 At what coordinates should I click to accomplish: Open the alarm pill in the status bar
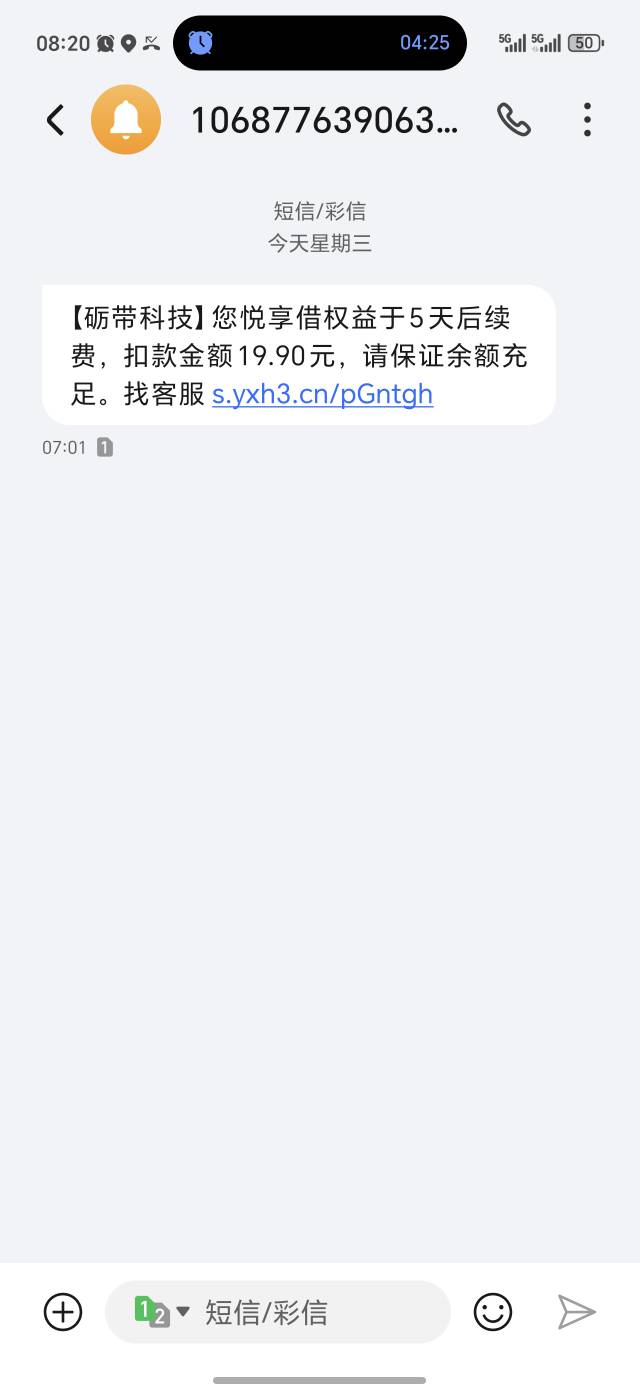click(320, 43)
